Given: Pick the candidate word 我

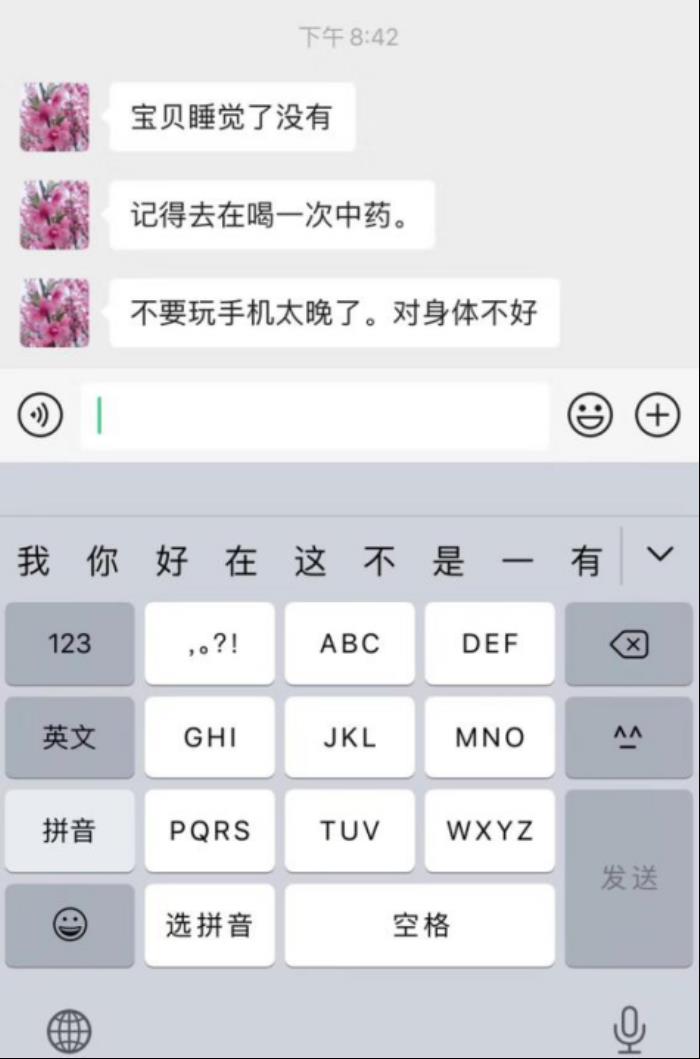Looking at the screenshot, I should 33,561.
